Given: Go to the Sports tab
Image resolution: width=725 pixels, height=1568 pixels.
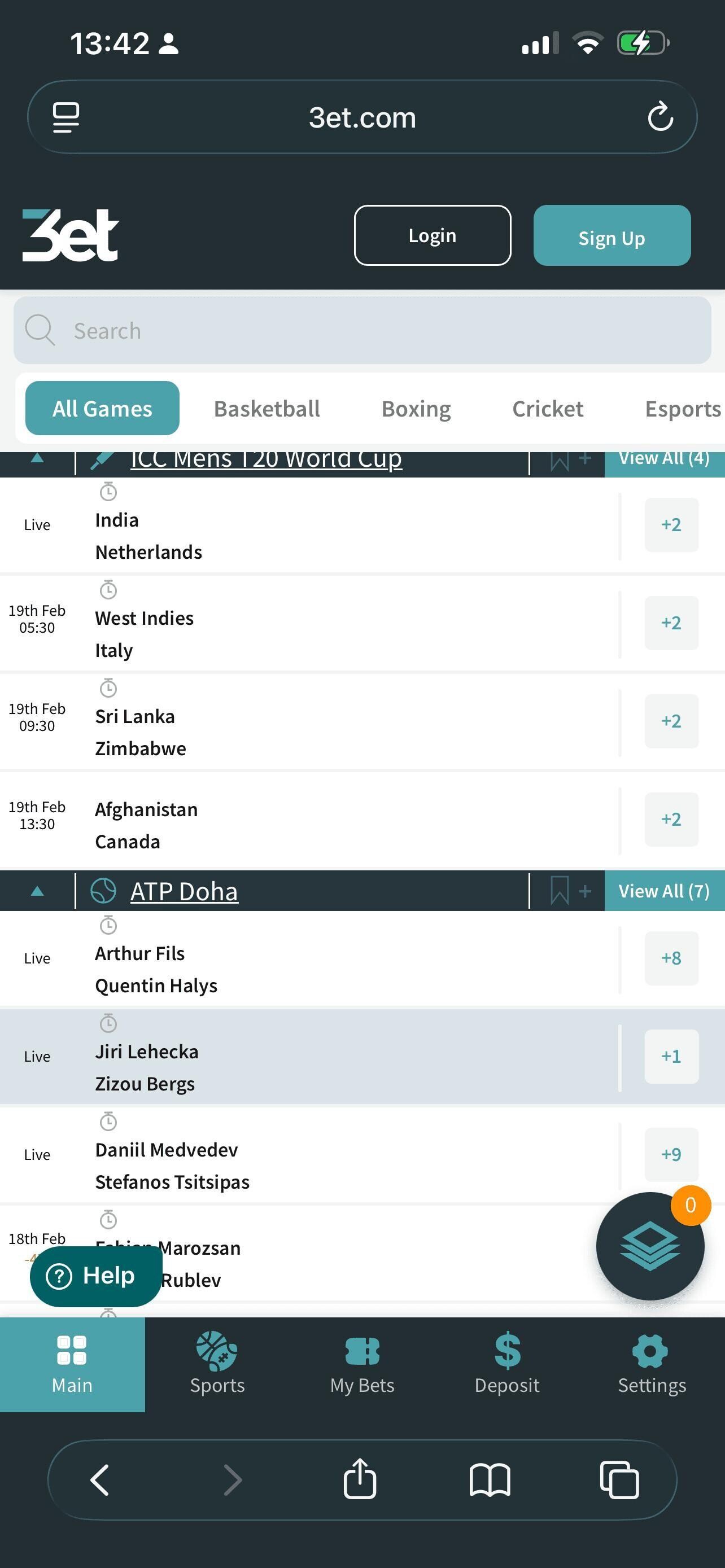Looking at the screenshot, I should click(217, 1365).
